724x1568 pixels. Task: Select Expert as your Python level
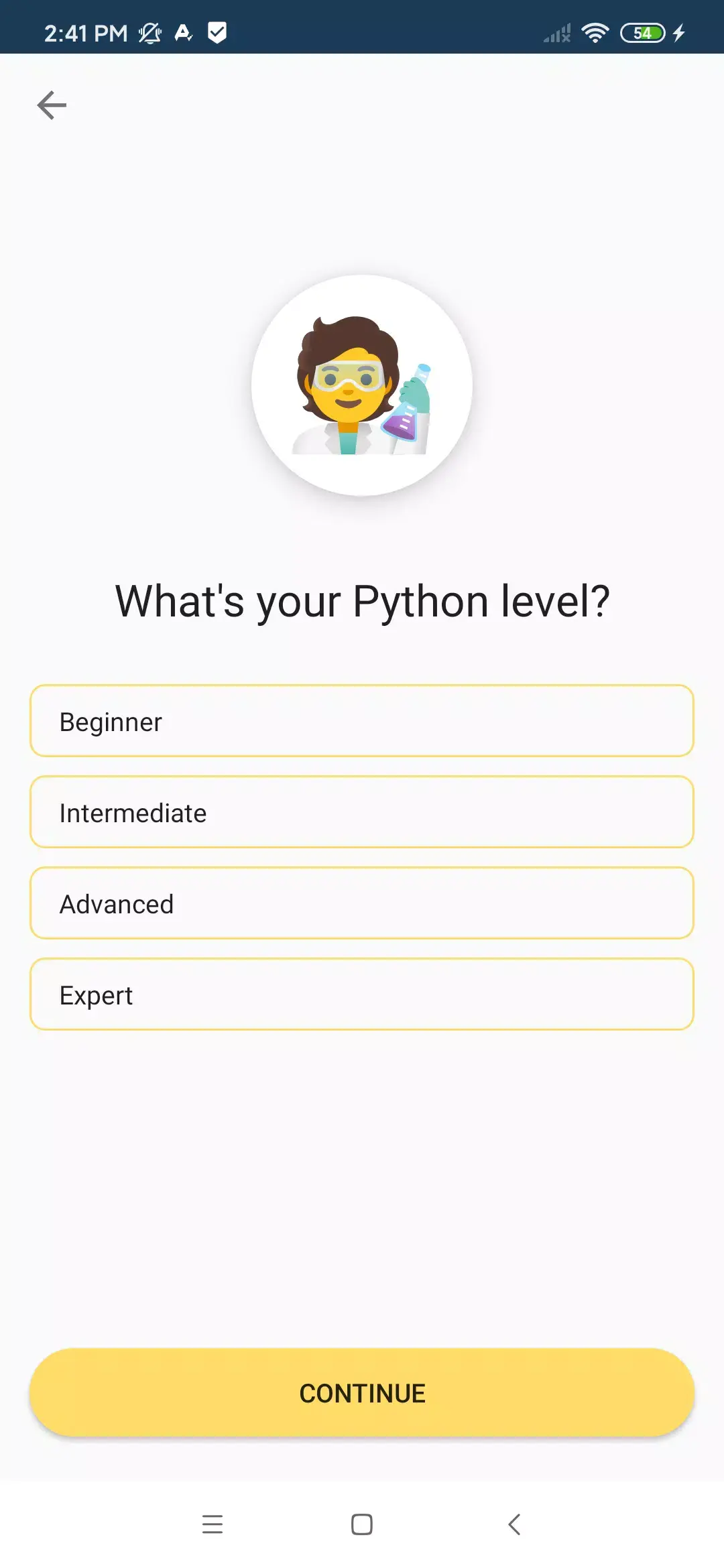pyautogui.click(x=362, y=994)
